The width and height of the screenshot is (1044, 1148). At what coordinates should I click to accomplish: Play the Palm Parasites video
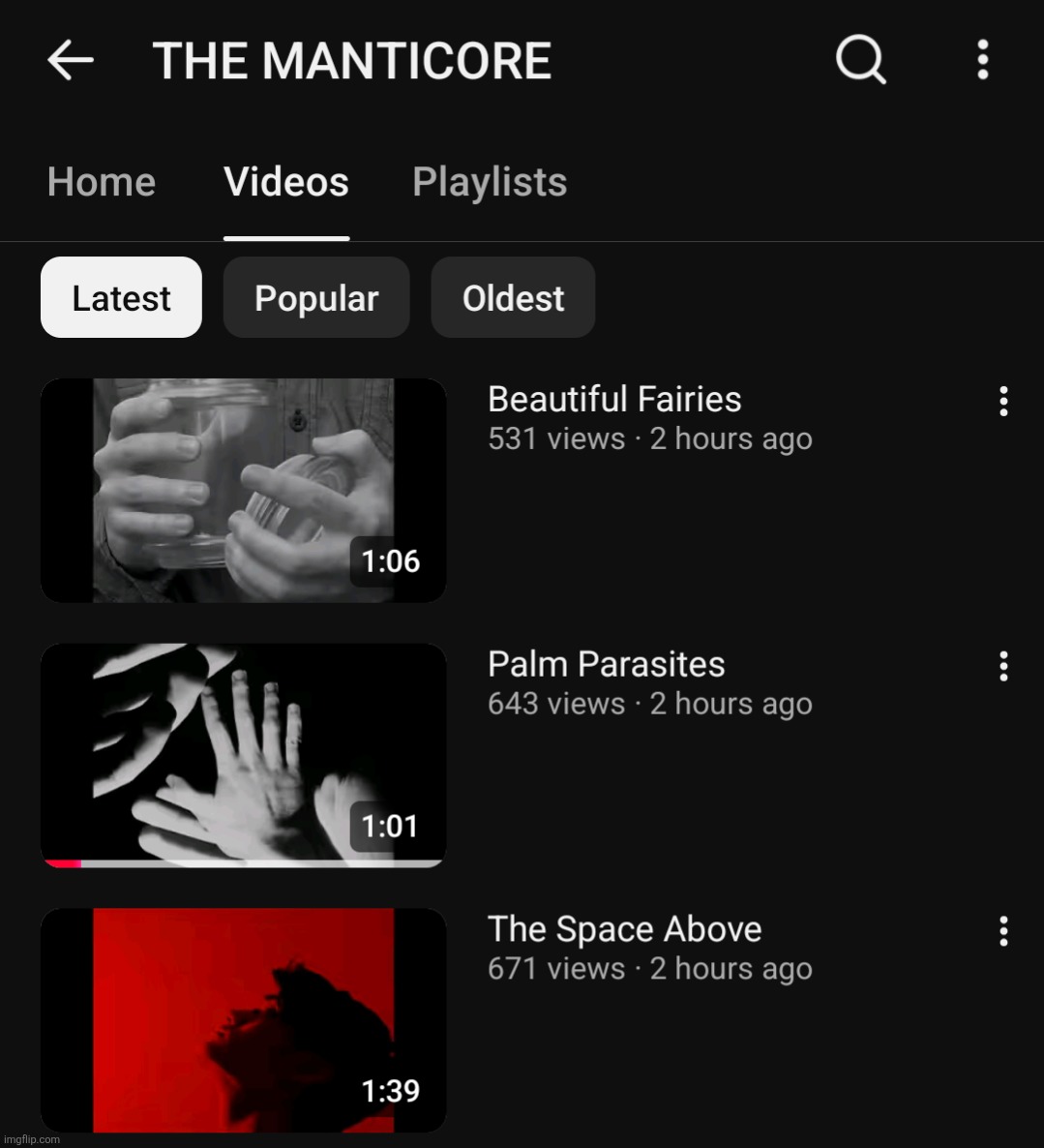(244, 755)
